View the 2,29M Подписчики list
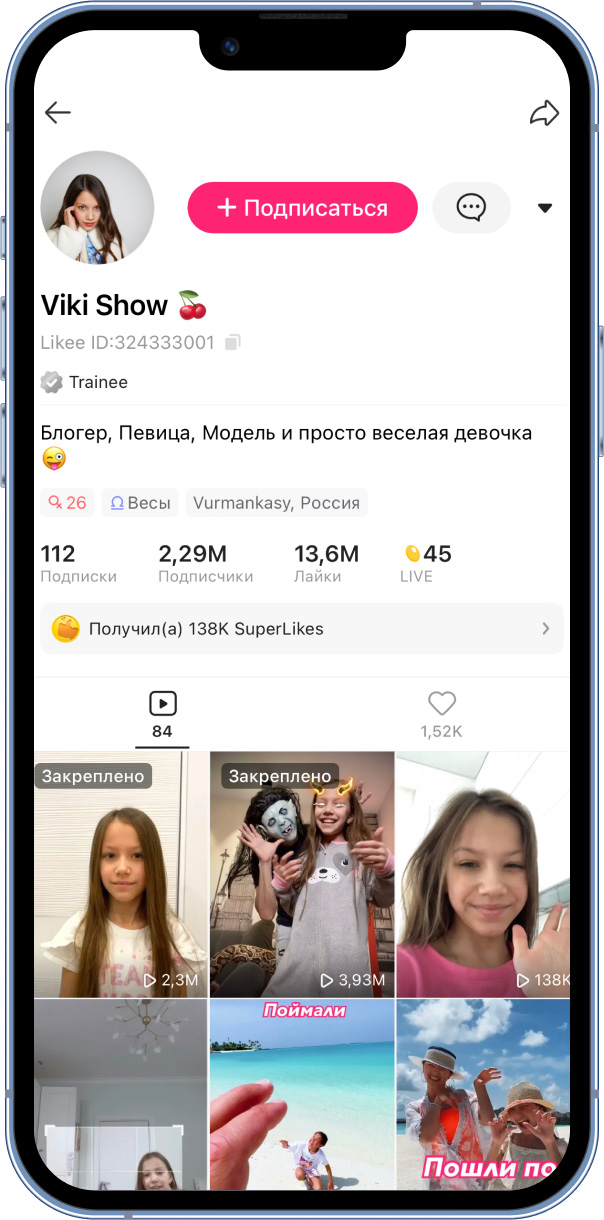This screenshot has width=604, height=1220. pyautogui.click(x=206, y=564)
